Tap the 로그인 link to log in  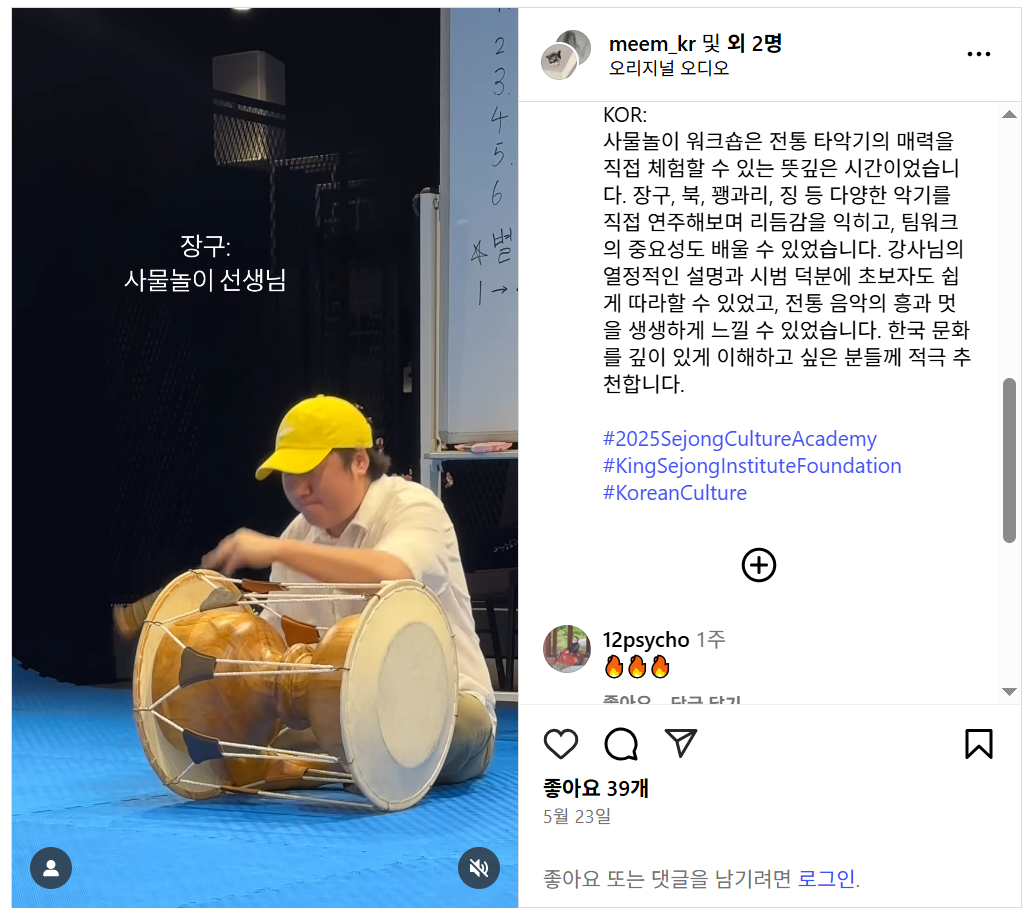(x=826, y=879)
